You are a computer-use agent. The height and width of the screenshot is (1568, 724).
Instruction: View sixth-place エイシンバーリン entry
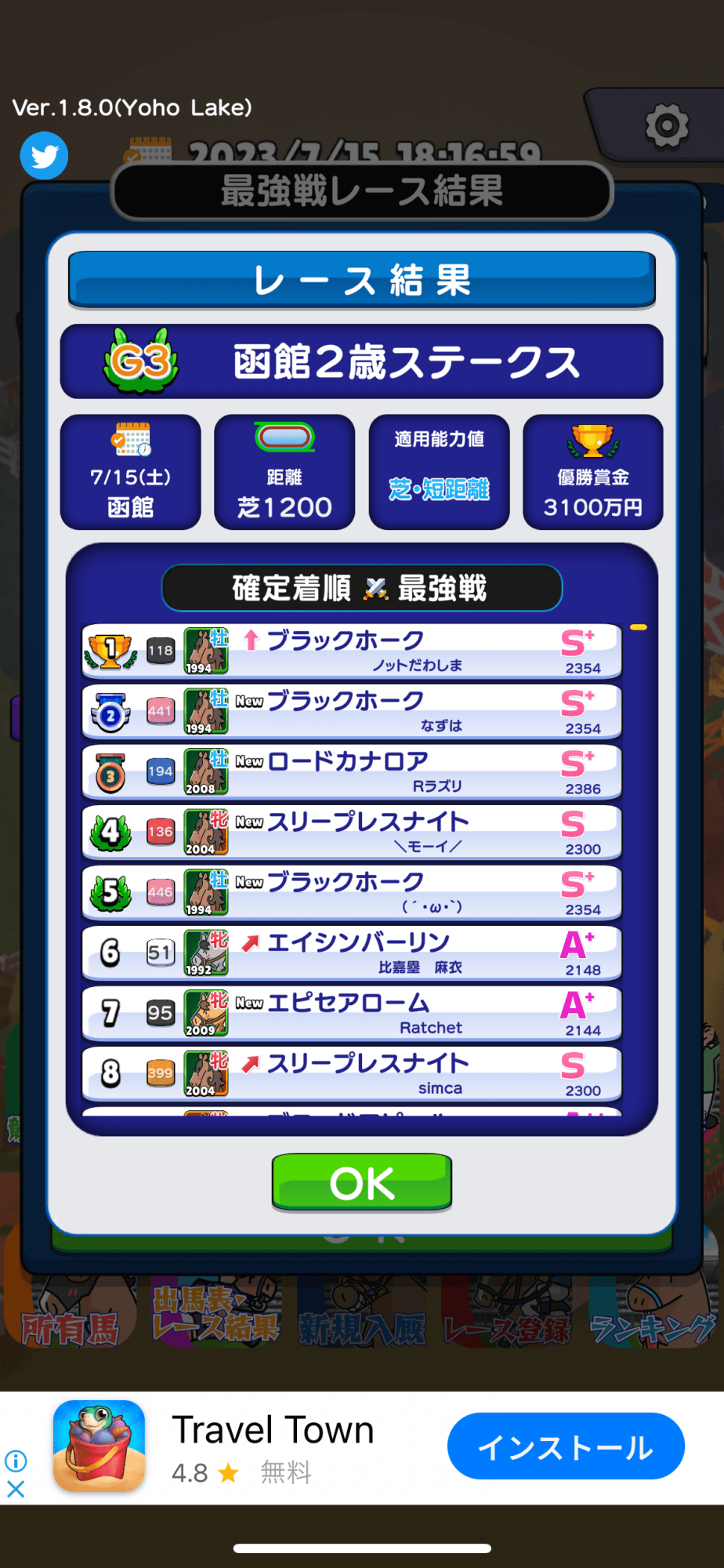click(352, 953)
